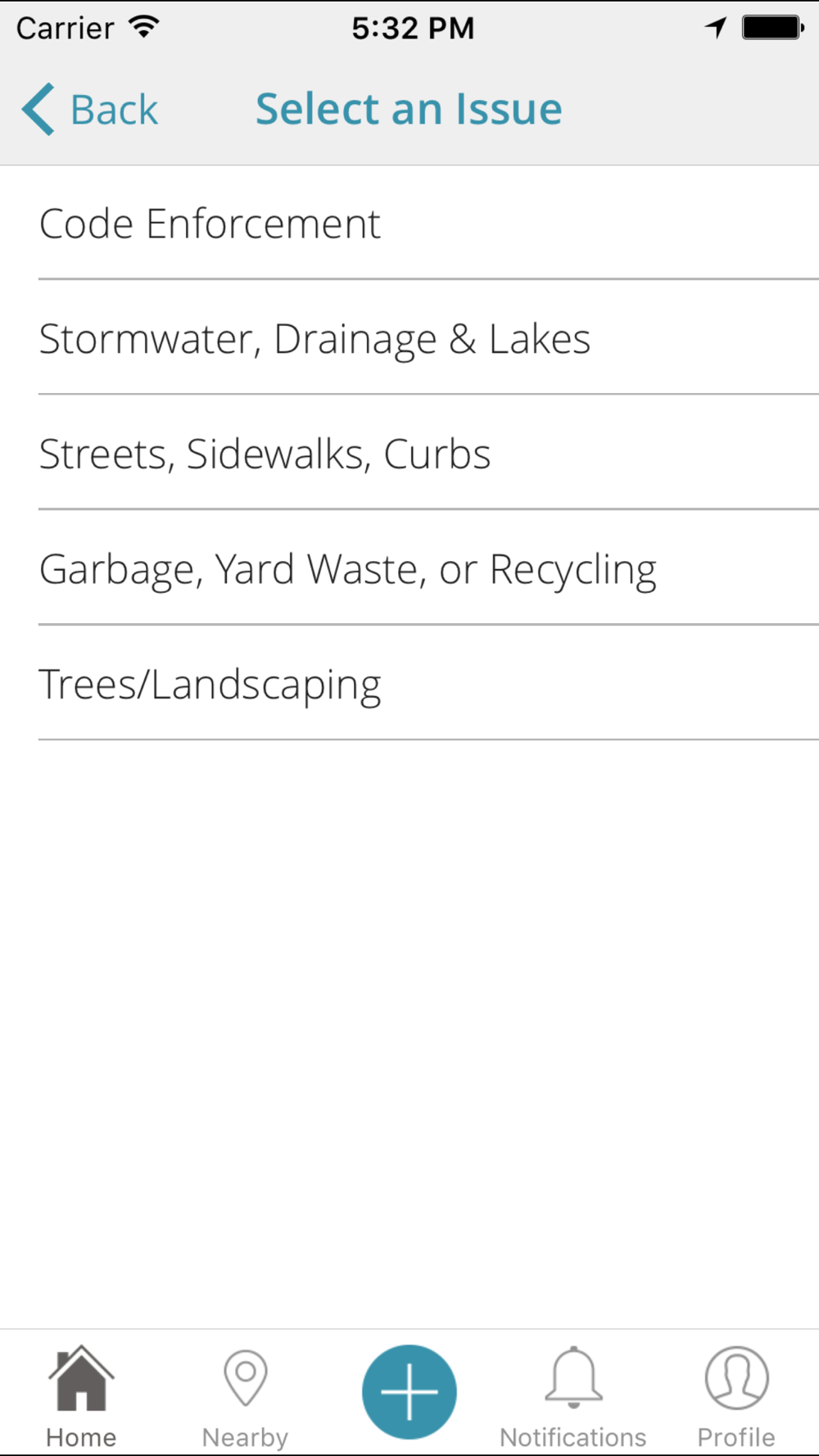
Task: View the Notifications tab
Action: (x=572, y=1396)
